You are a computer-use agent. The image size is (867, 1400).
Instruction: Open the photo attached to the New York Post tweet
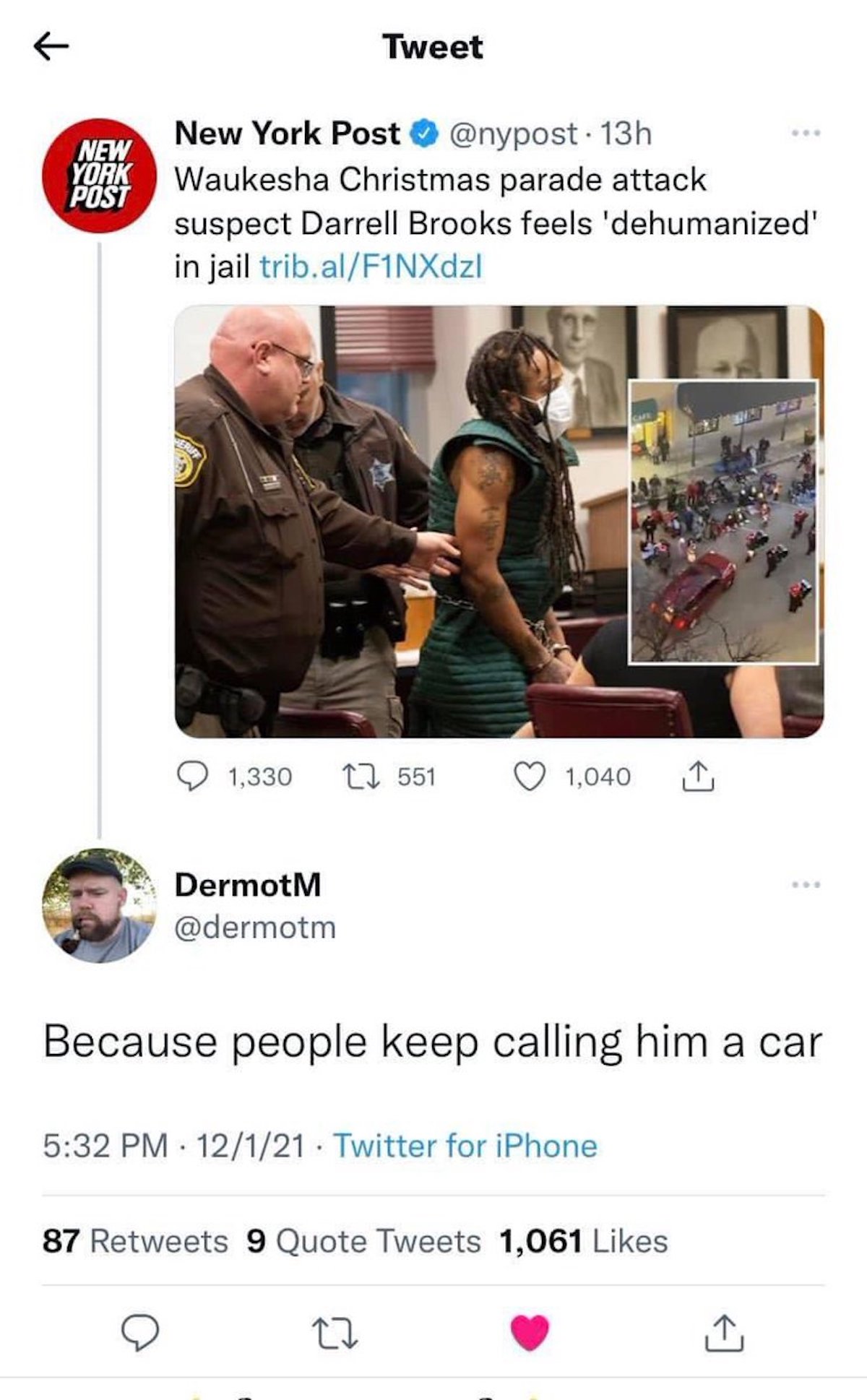pyautogui.click(x=499, y=521)
